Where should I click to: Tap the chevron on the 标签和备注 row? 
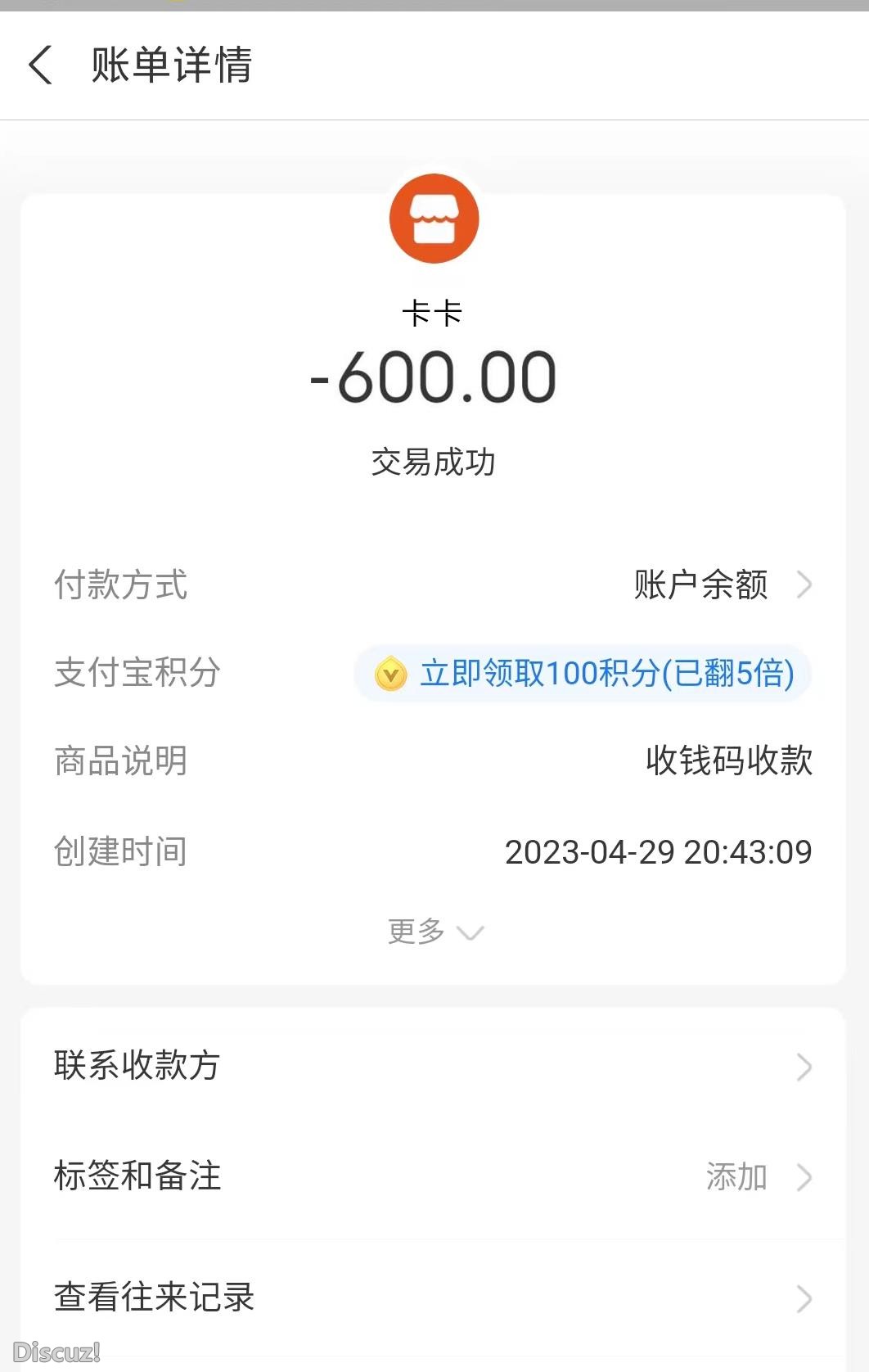point(806,1178)
